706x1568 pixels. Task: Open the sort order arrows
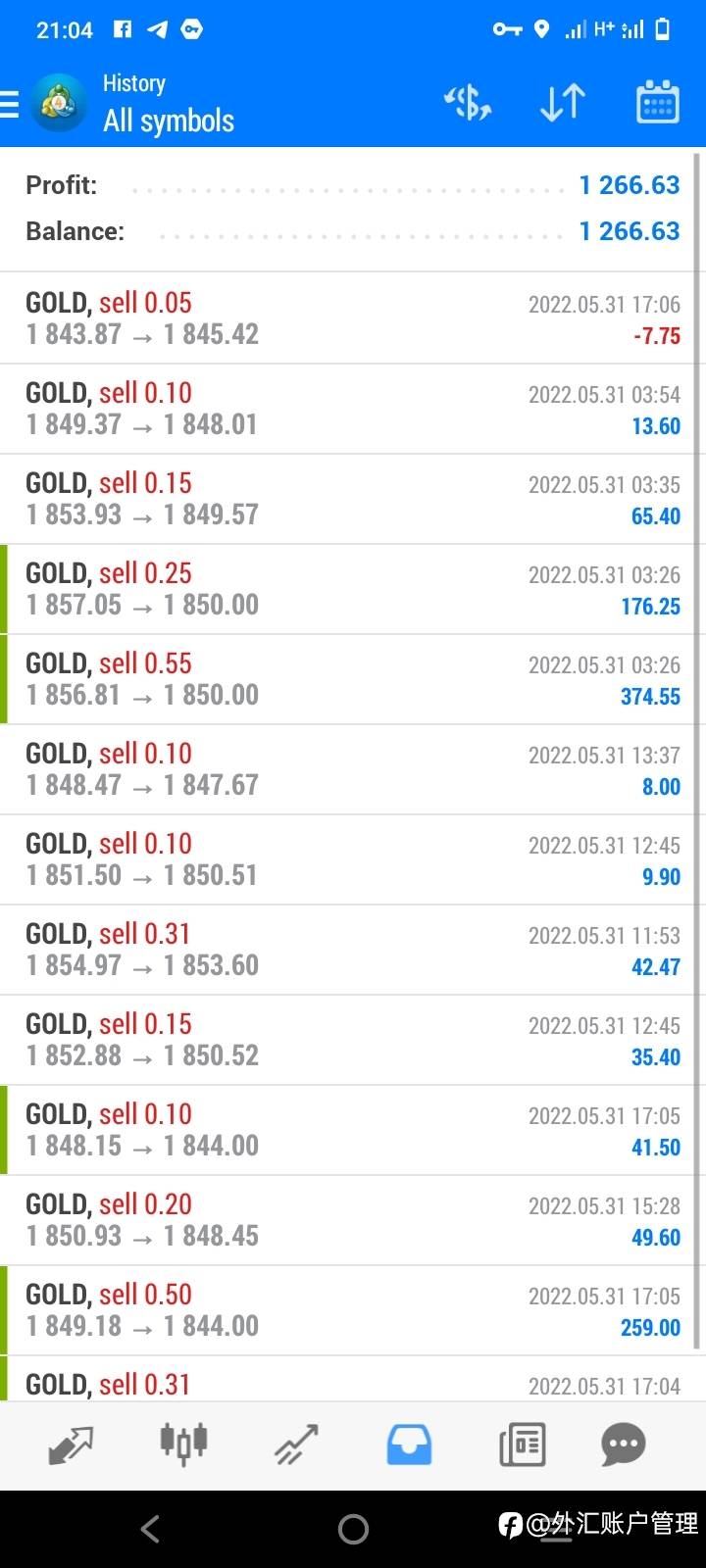coord(563,102)
